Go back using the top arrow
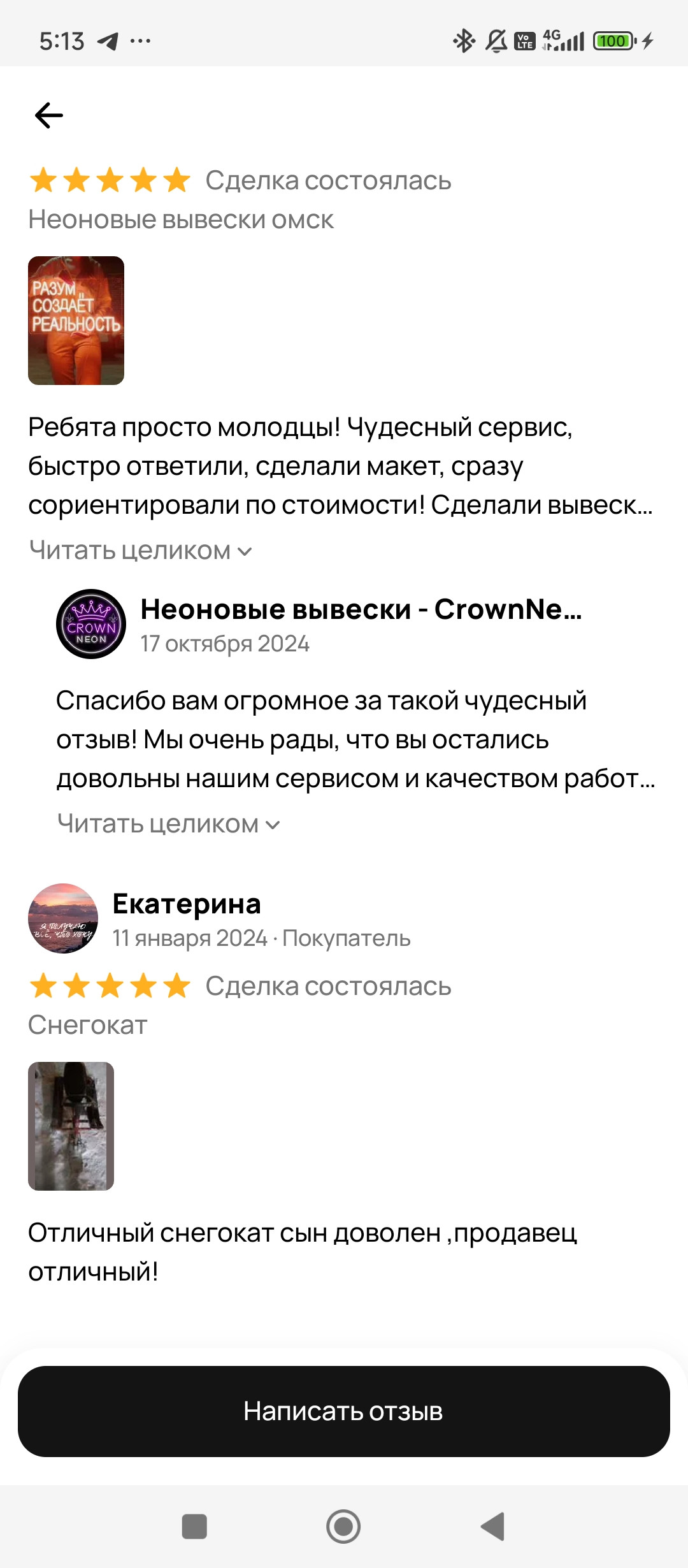Screen dimensions: 688x1568 [x=49, y=115]
